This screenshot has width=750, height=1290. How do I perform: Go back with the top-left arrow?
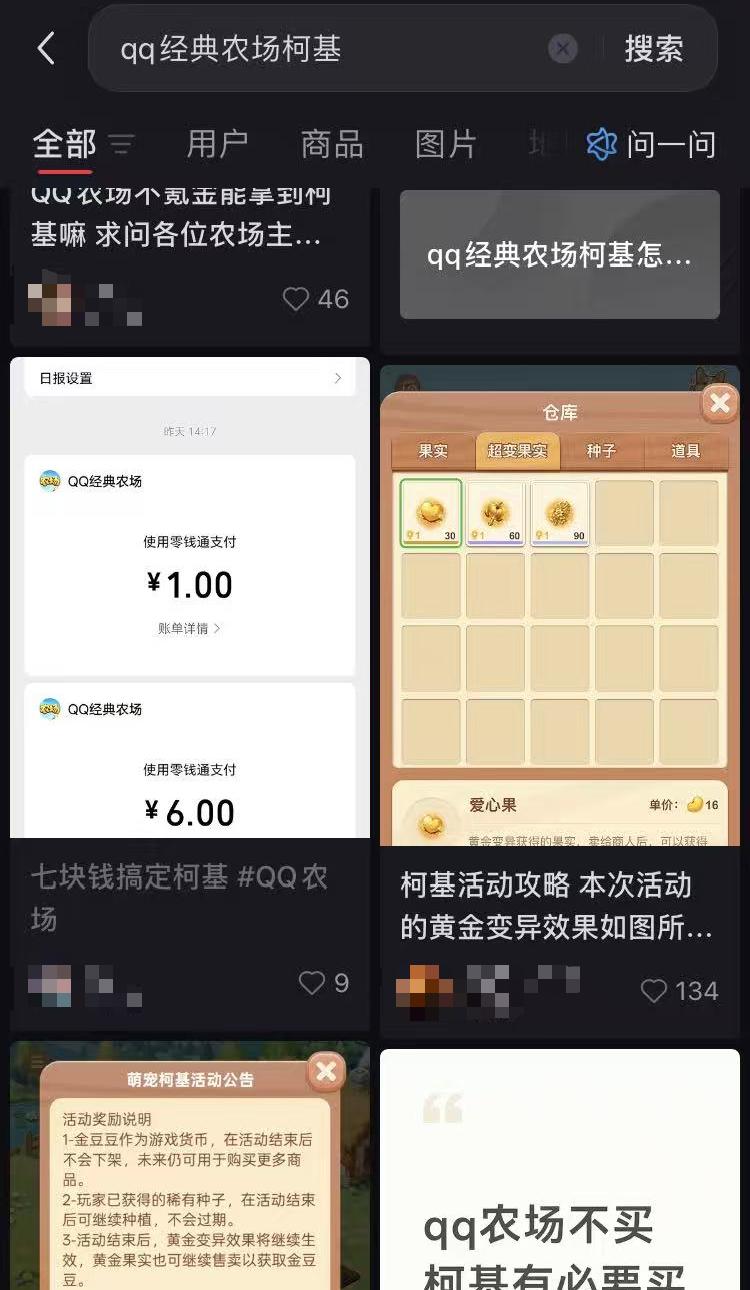45,48
